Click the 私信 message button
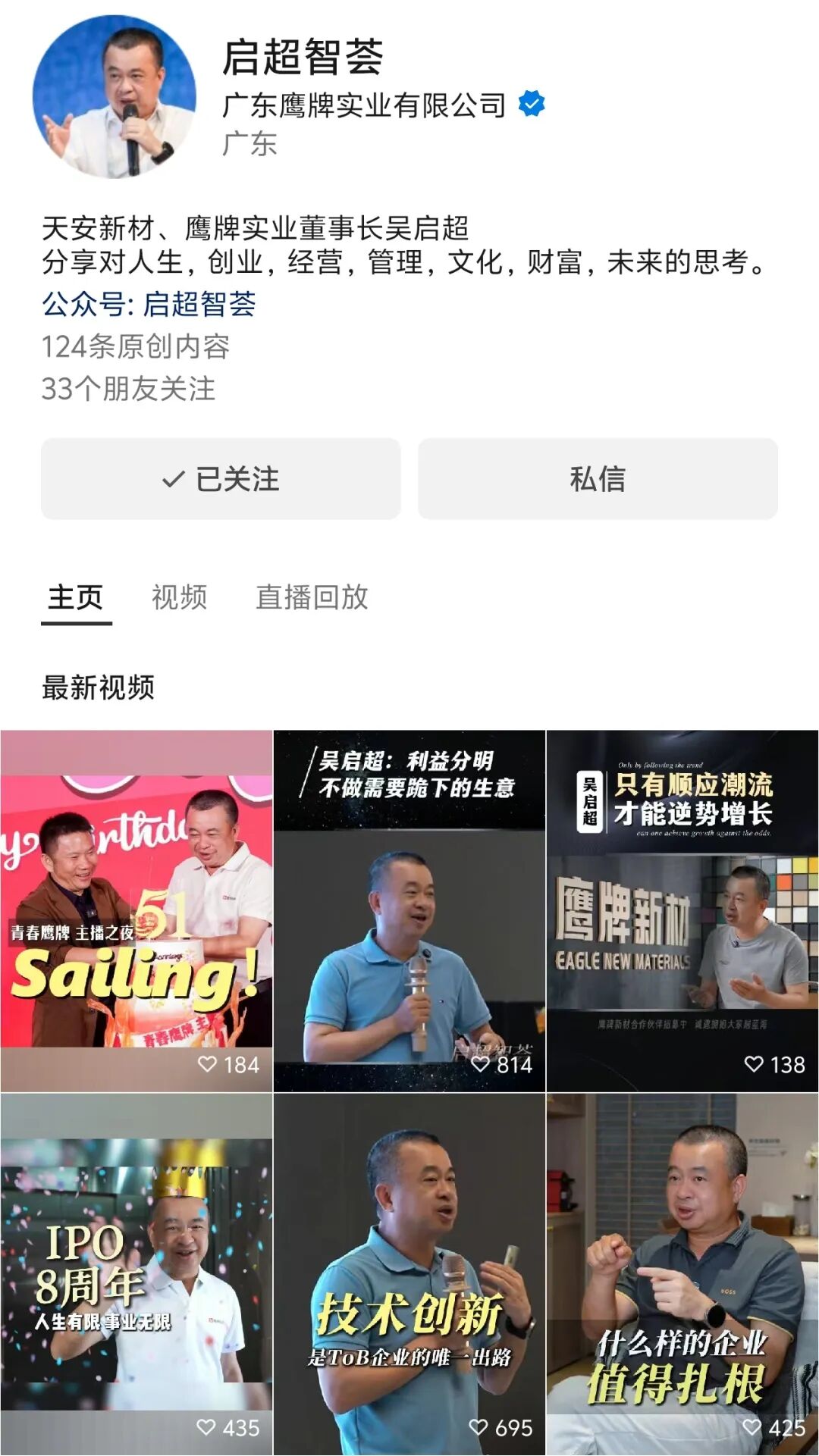This screenshot has width=819, height=1456. (x=597, y=478)
